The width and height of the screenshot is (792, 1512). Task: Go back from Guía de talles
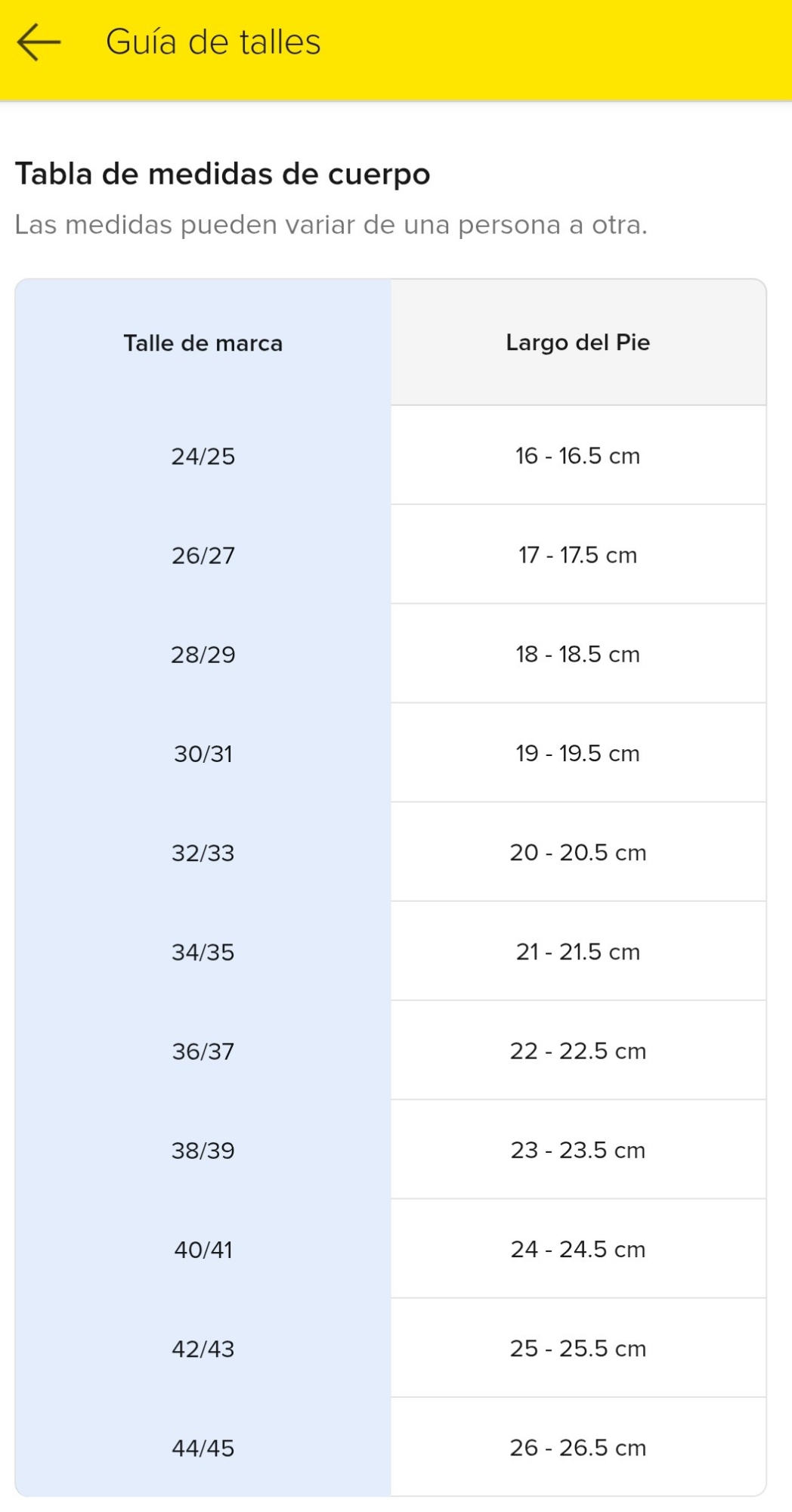[39, 42]
